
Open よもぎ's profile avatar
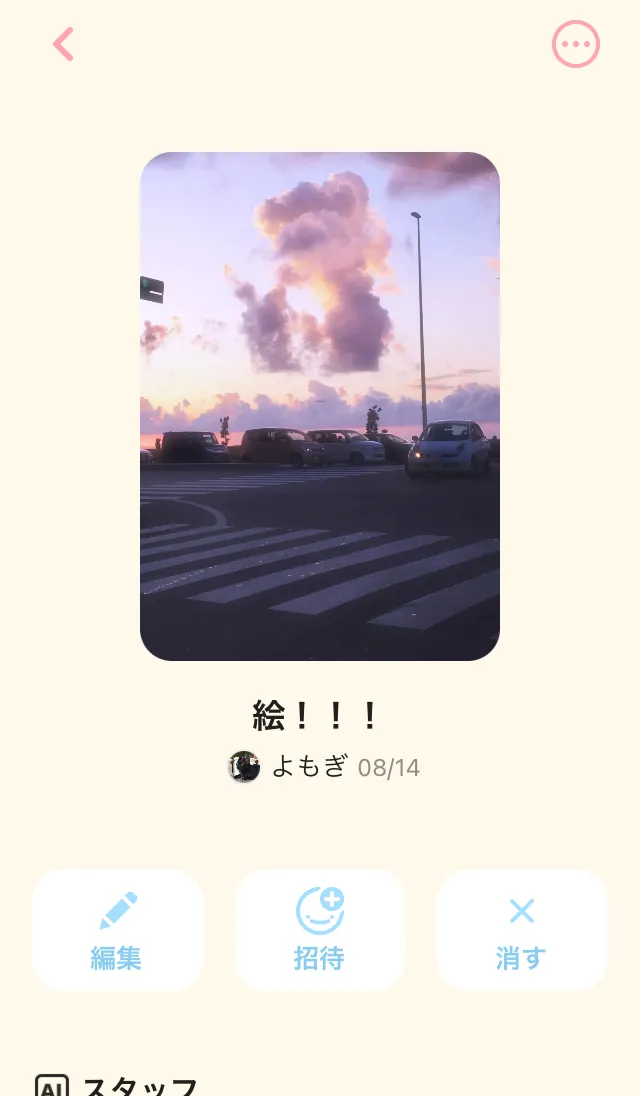(x=245, y=767)
